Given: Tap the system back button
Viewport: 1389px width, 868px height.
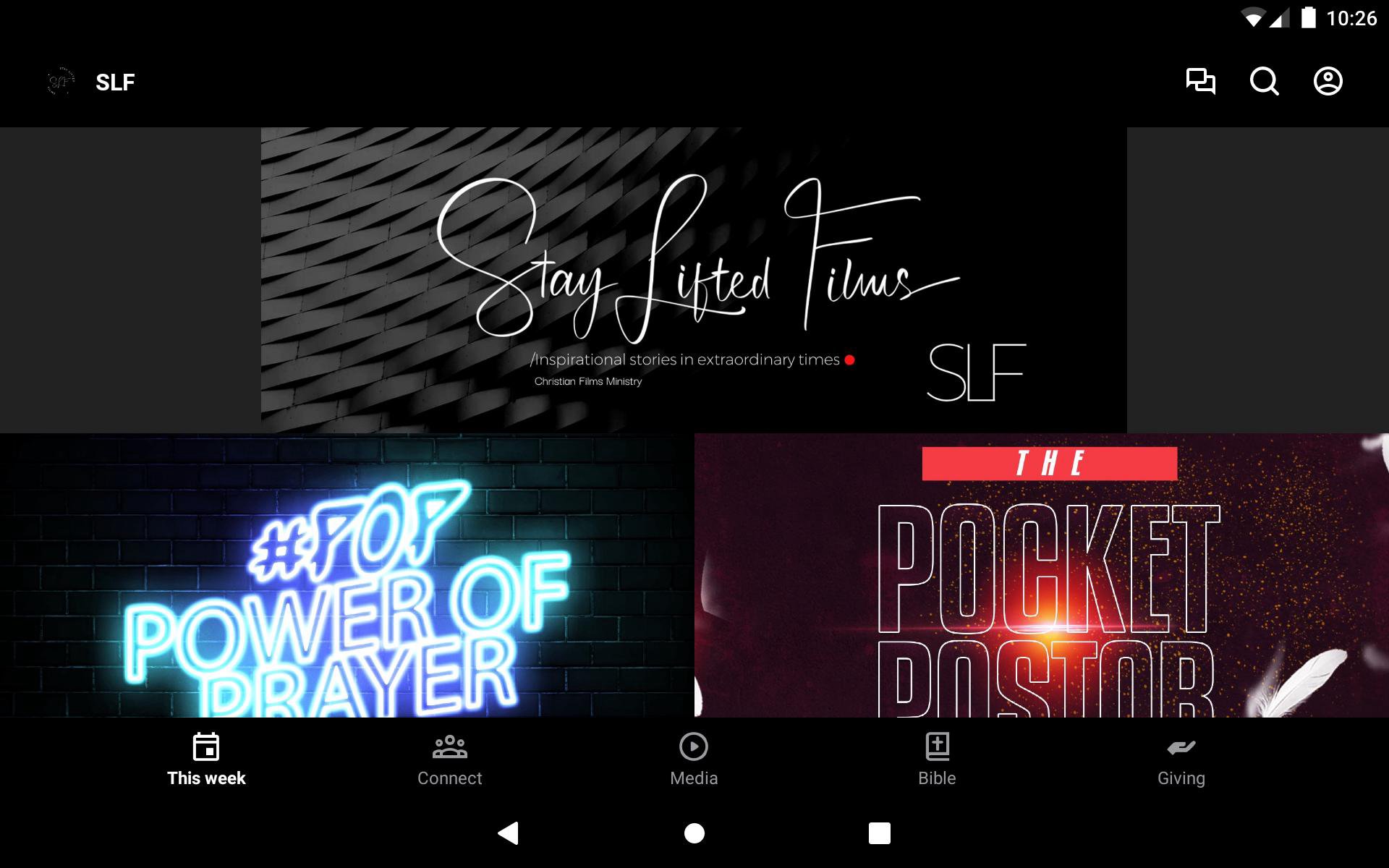Looking at the screenshot, I should pos(509,833).
